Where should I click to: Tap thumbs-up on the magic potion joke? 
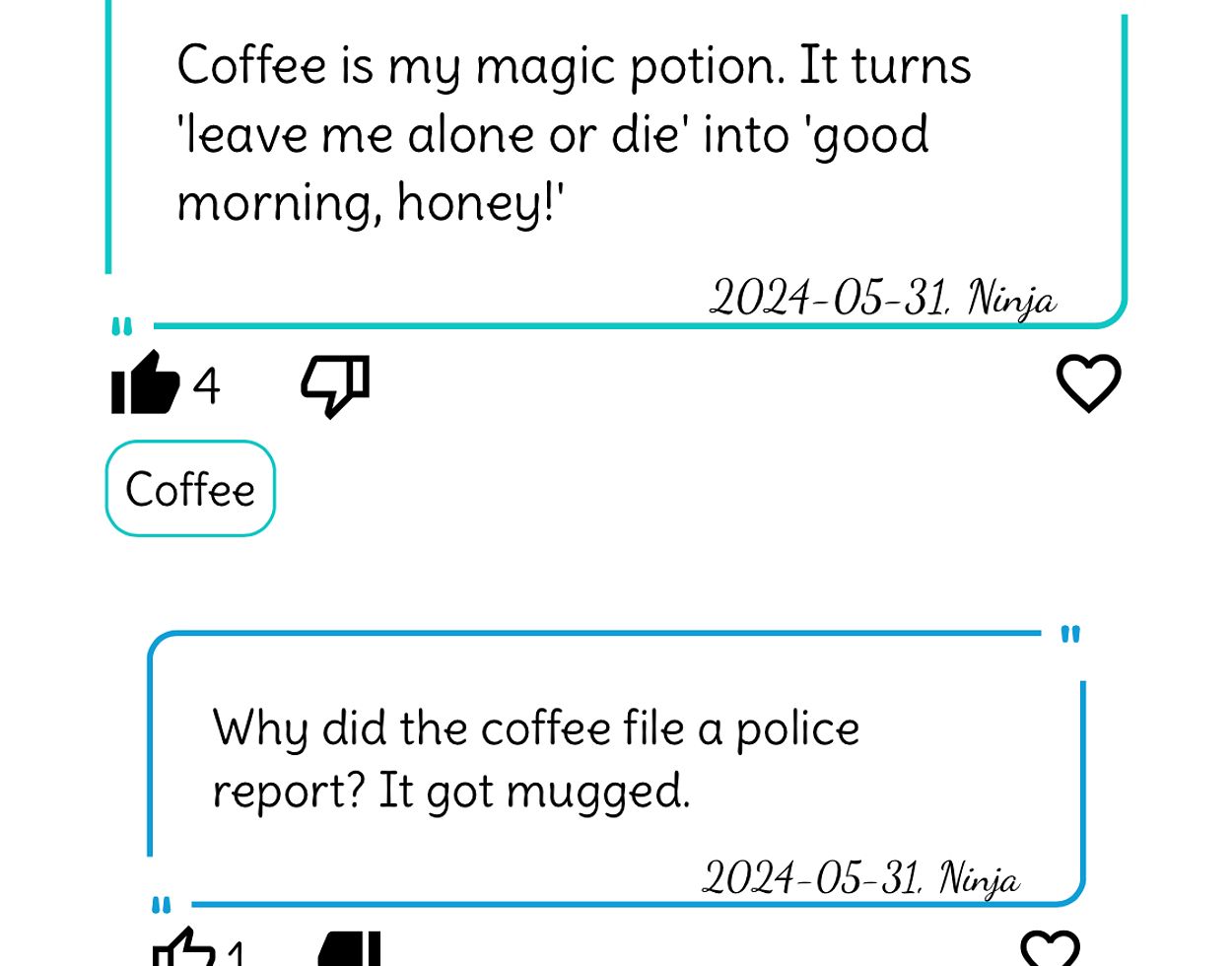point(146,383)
